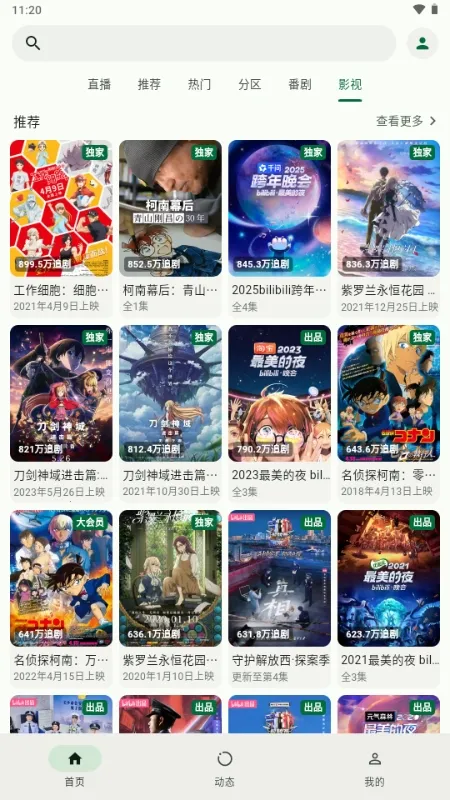Screen dimensions: 450x800
Task: Open 2023最美的夜 card
Action: point(280,413)
